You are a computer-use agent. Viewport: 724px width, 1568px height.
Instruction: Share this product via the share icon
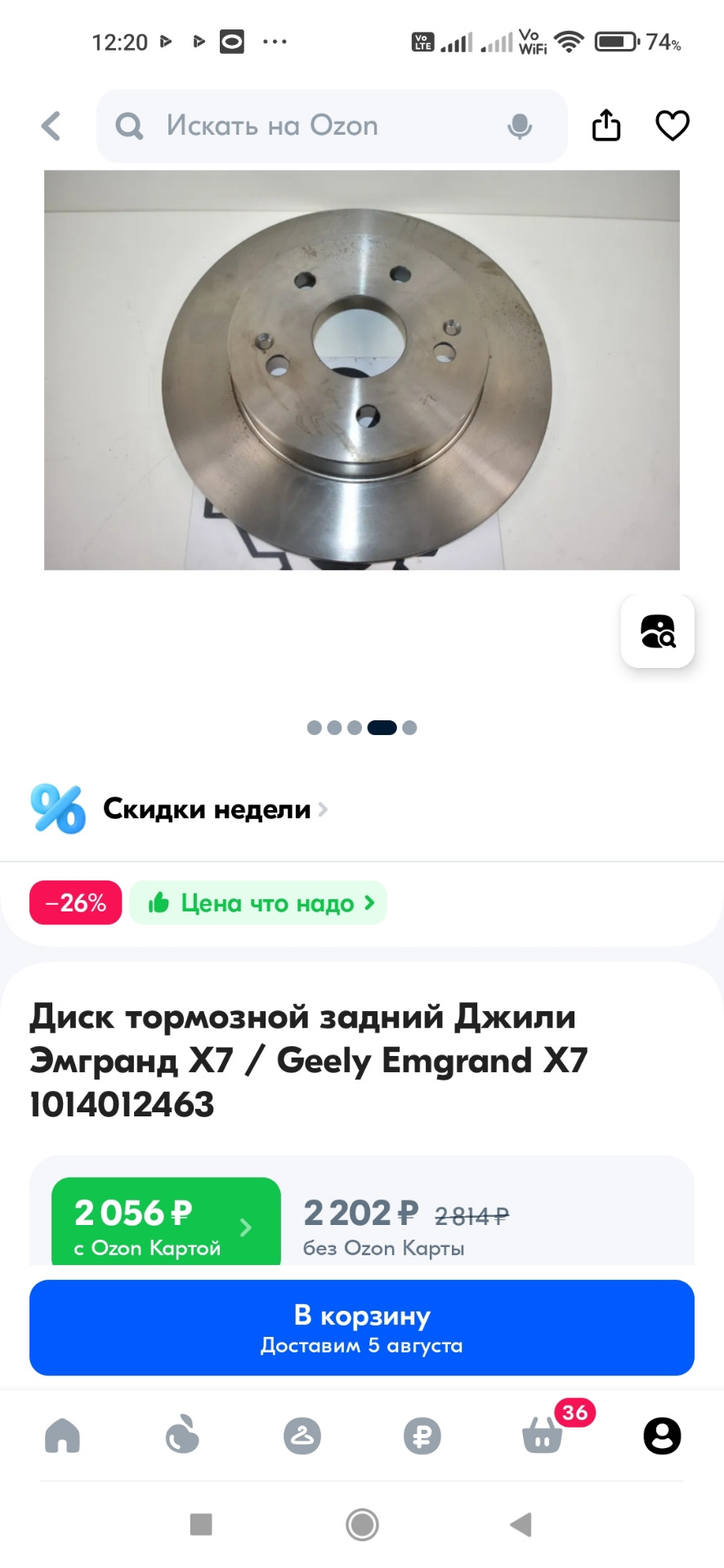(x=605, y=125)
